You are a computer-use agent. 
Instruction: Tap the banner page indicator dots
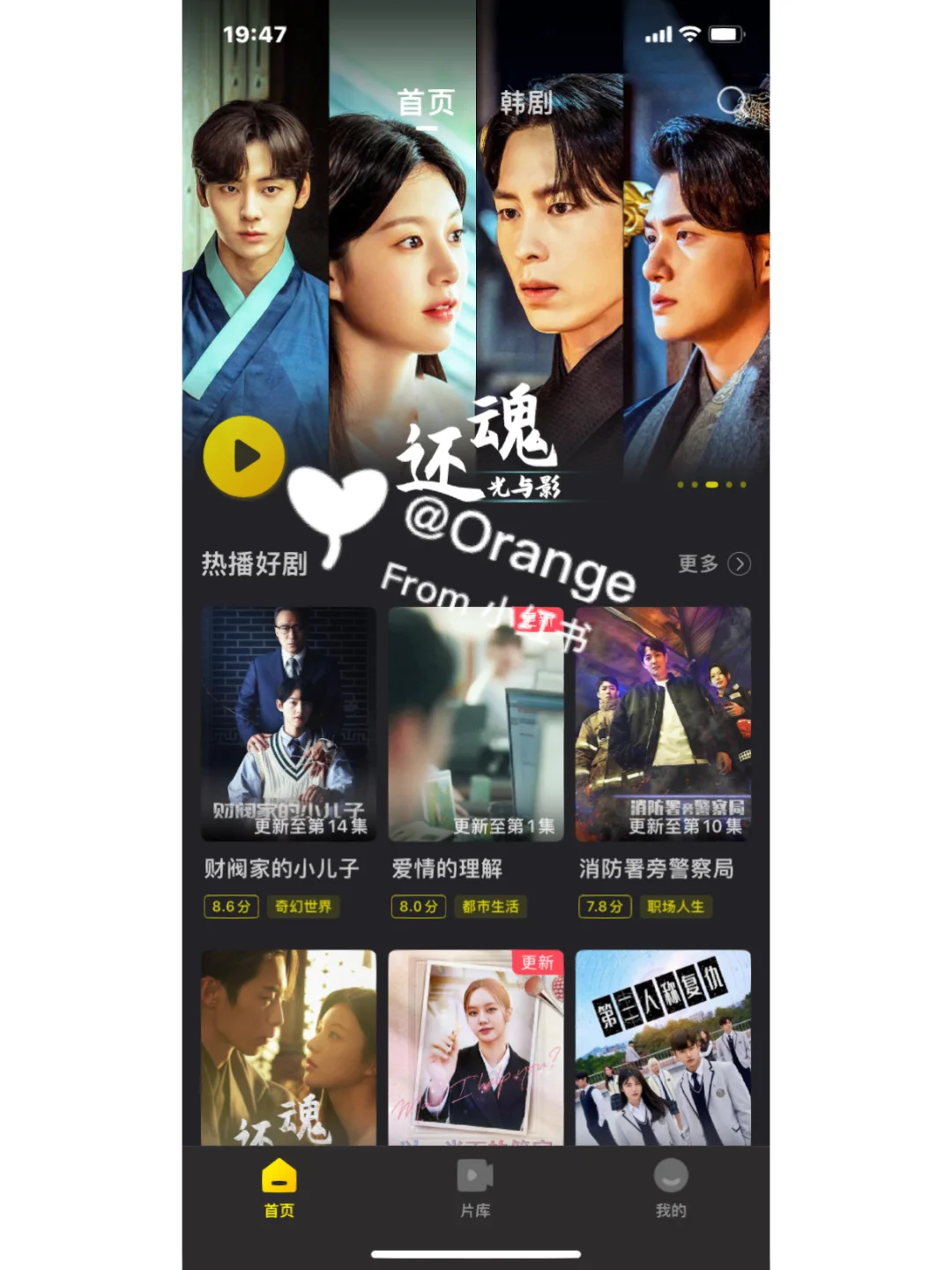(x=712, y=484)
